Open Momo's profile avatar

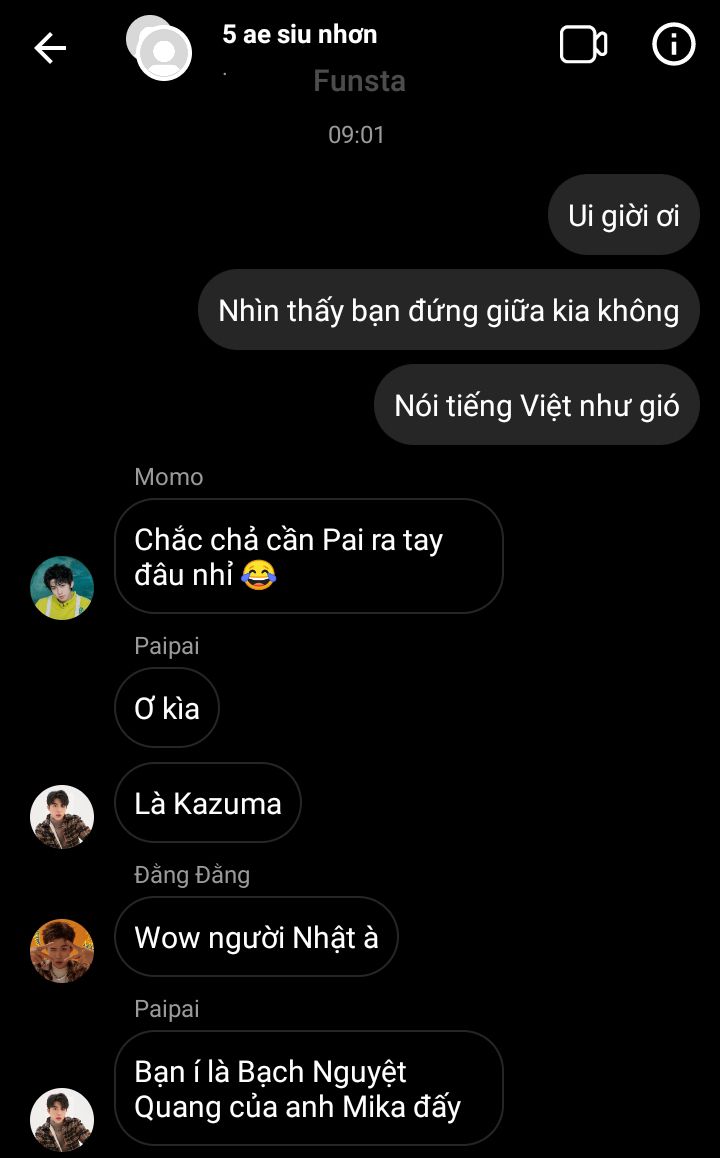62,588
